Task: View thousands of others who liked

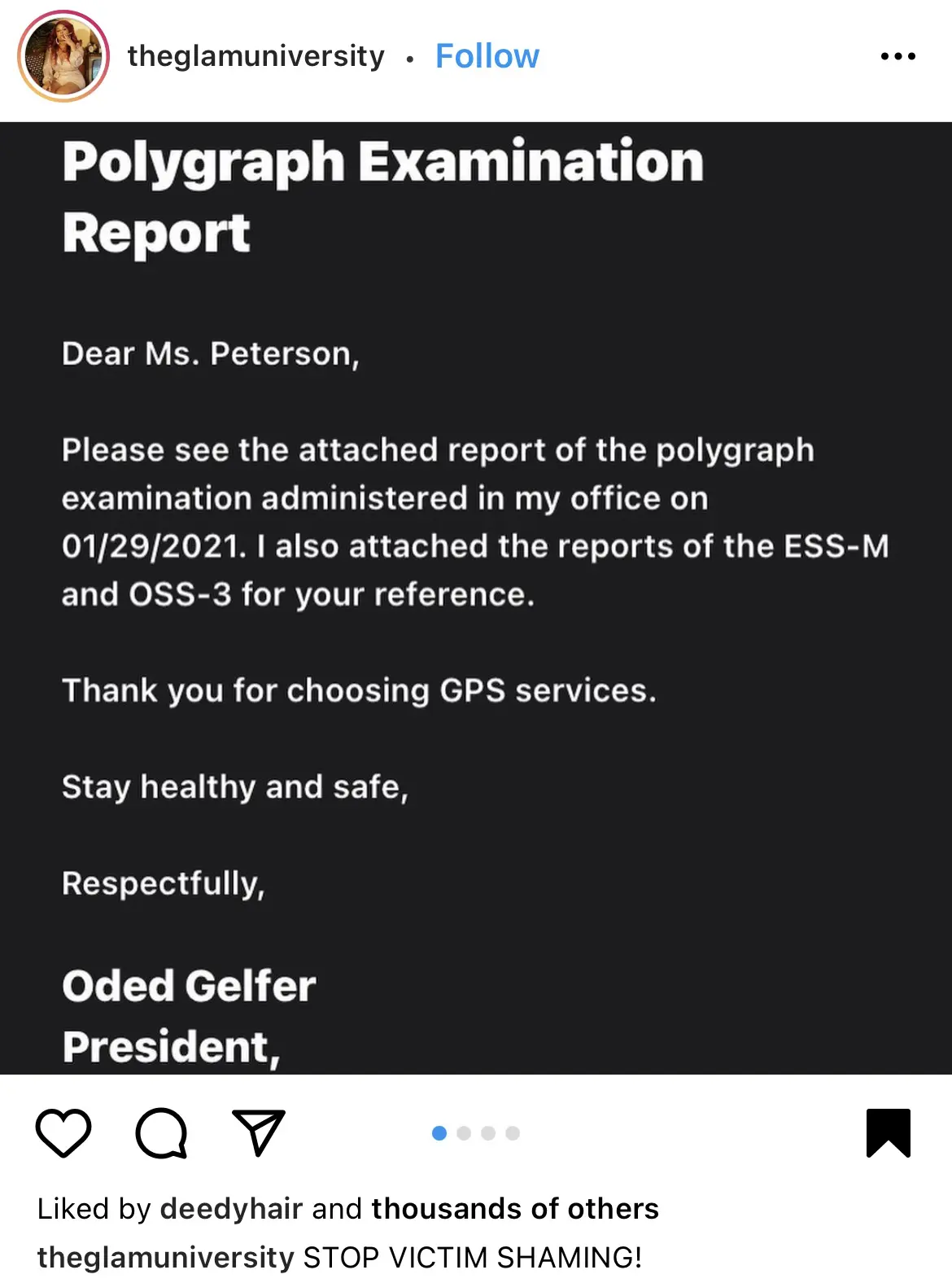Action: pyautogui.click(x=515, y=1209)
